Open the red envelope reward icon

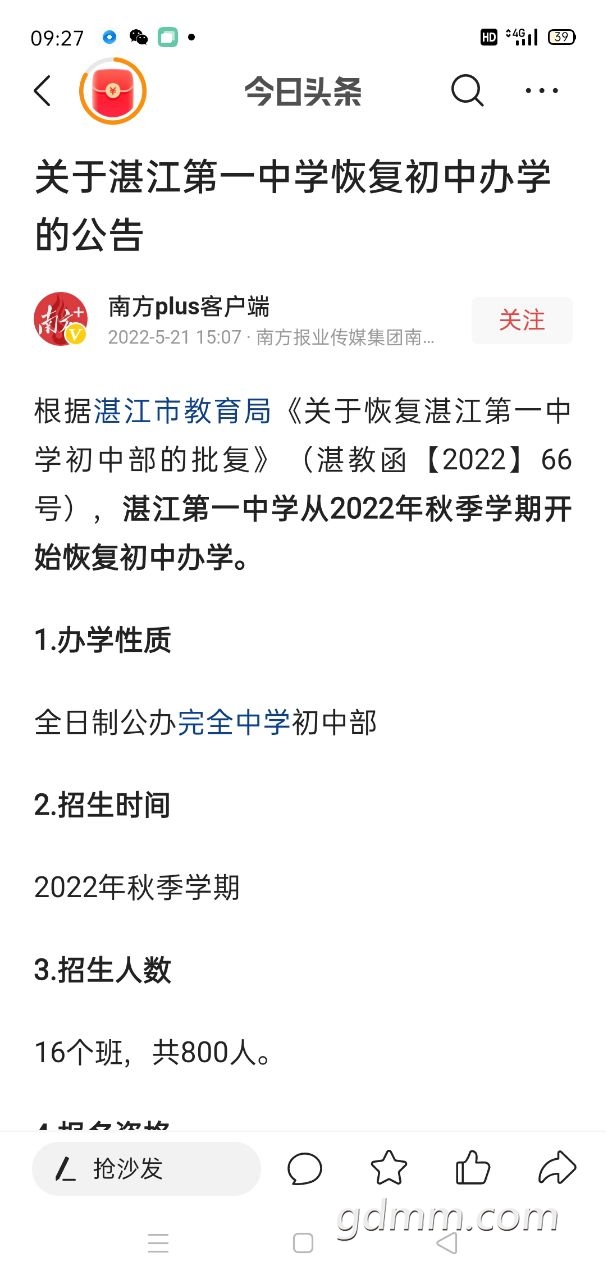113,92
